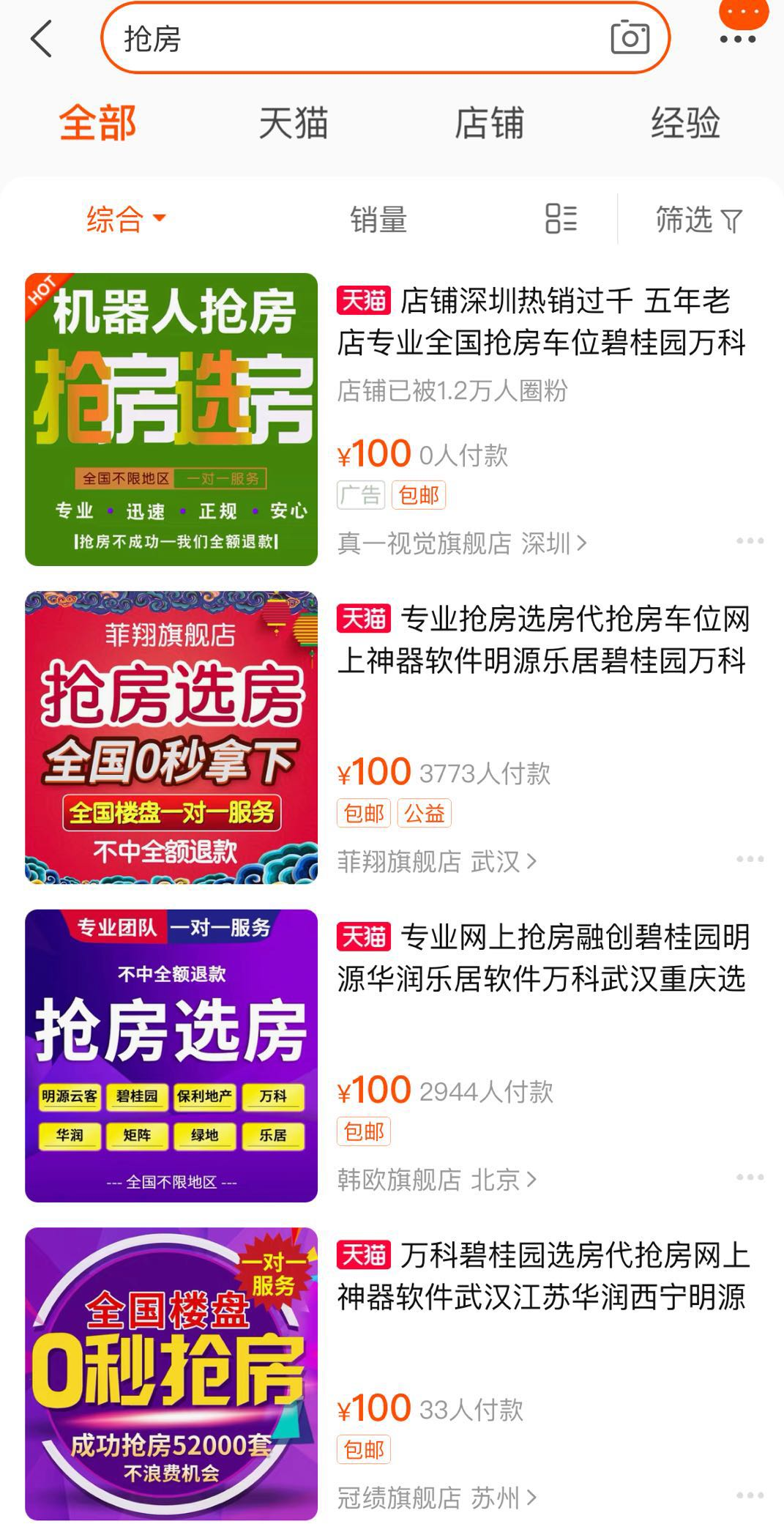Image resolution: width=784 pixels, height=1524 pixels.
Task: Toggle the list/grid layout view icon
Action: pyautogui.click(x=561, y=218)
